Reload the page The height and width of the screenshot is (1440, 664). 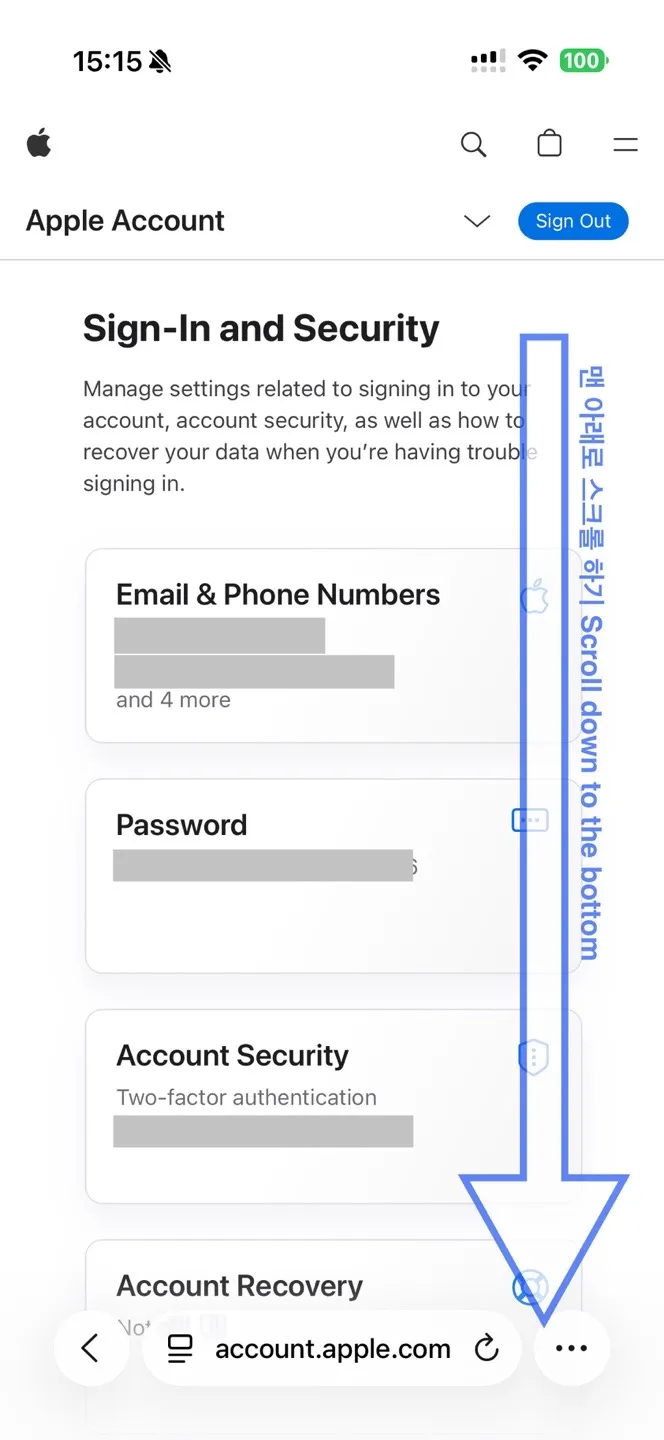click(x=487, y=1349)
